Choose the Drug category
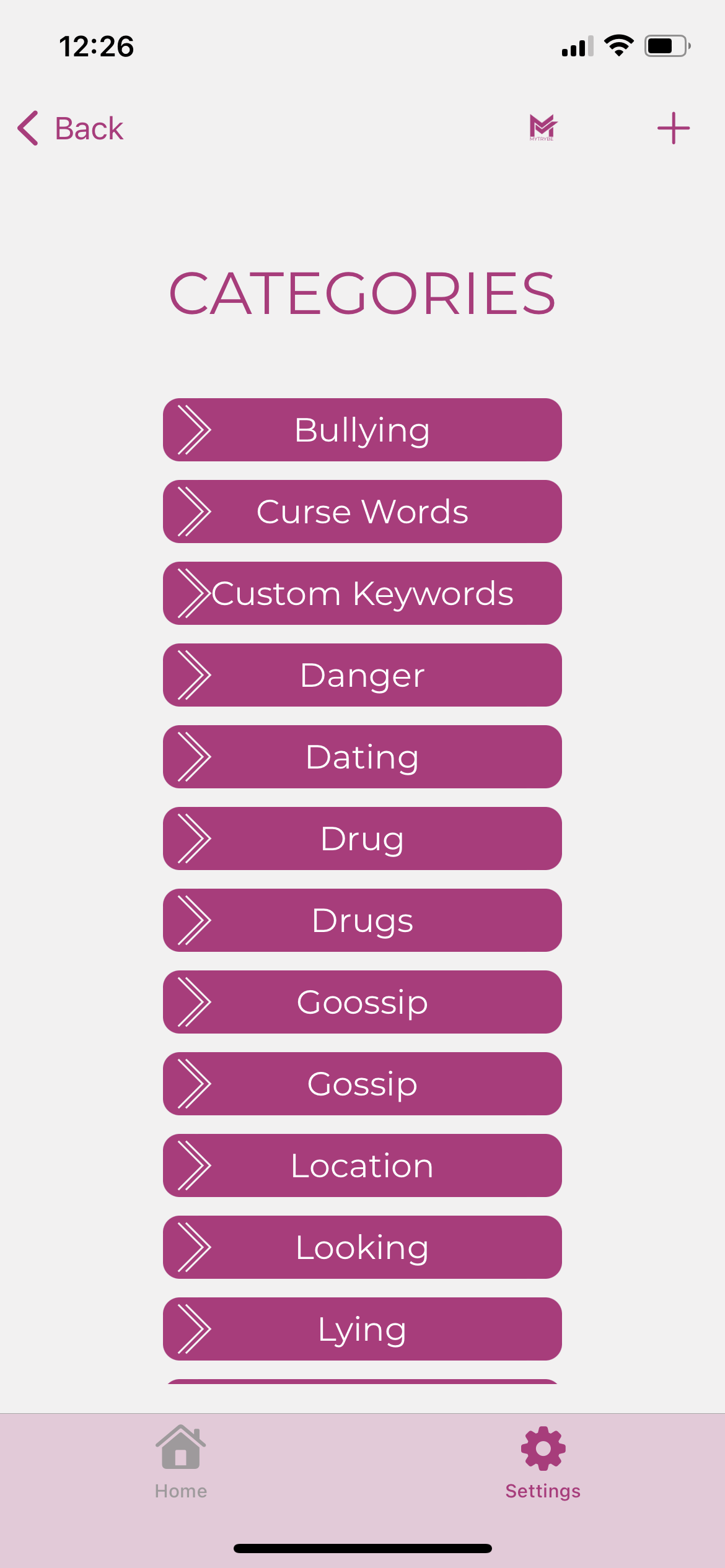Viewport: 725px width, 1568px height. [362, 838]
